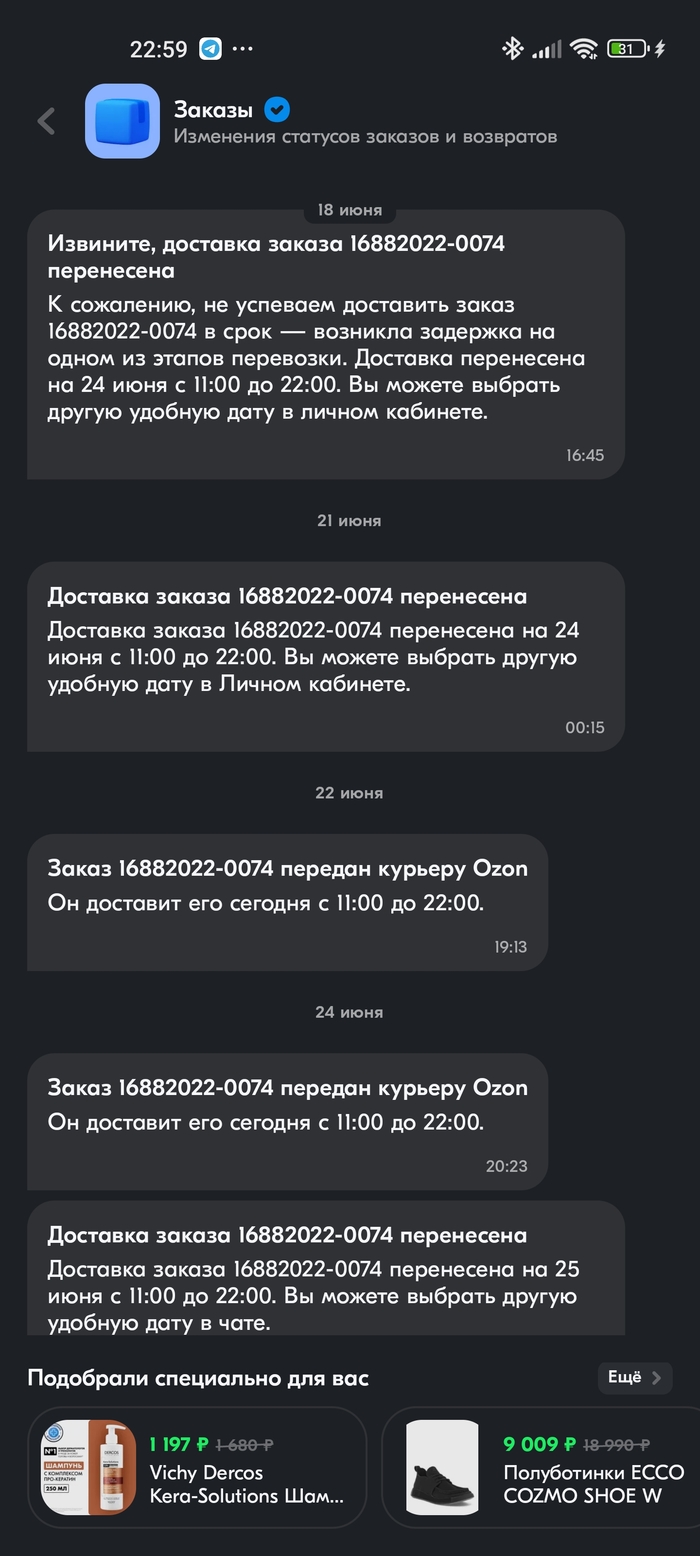The height and width of the screenshot is (1556, 700).
Task: Open the Vichy Dercos shampoo product card
Action: pos(197,1467)
